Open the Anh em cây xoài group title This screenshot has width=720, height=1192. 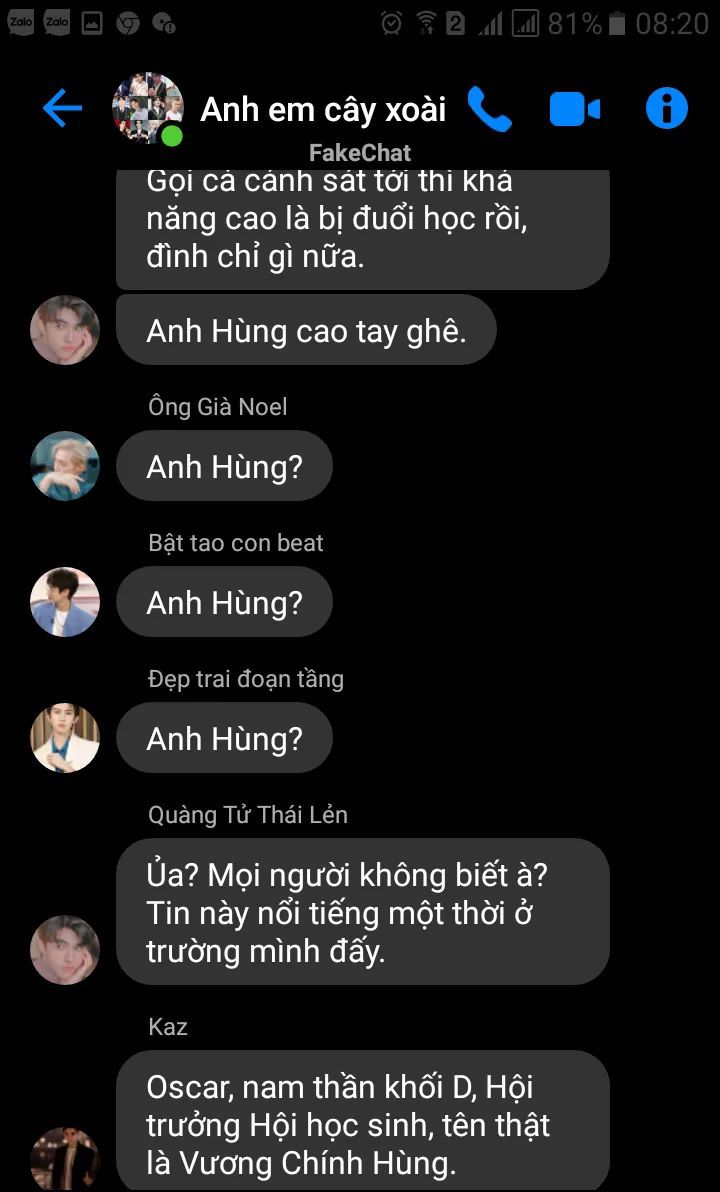(322, 109)
